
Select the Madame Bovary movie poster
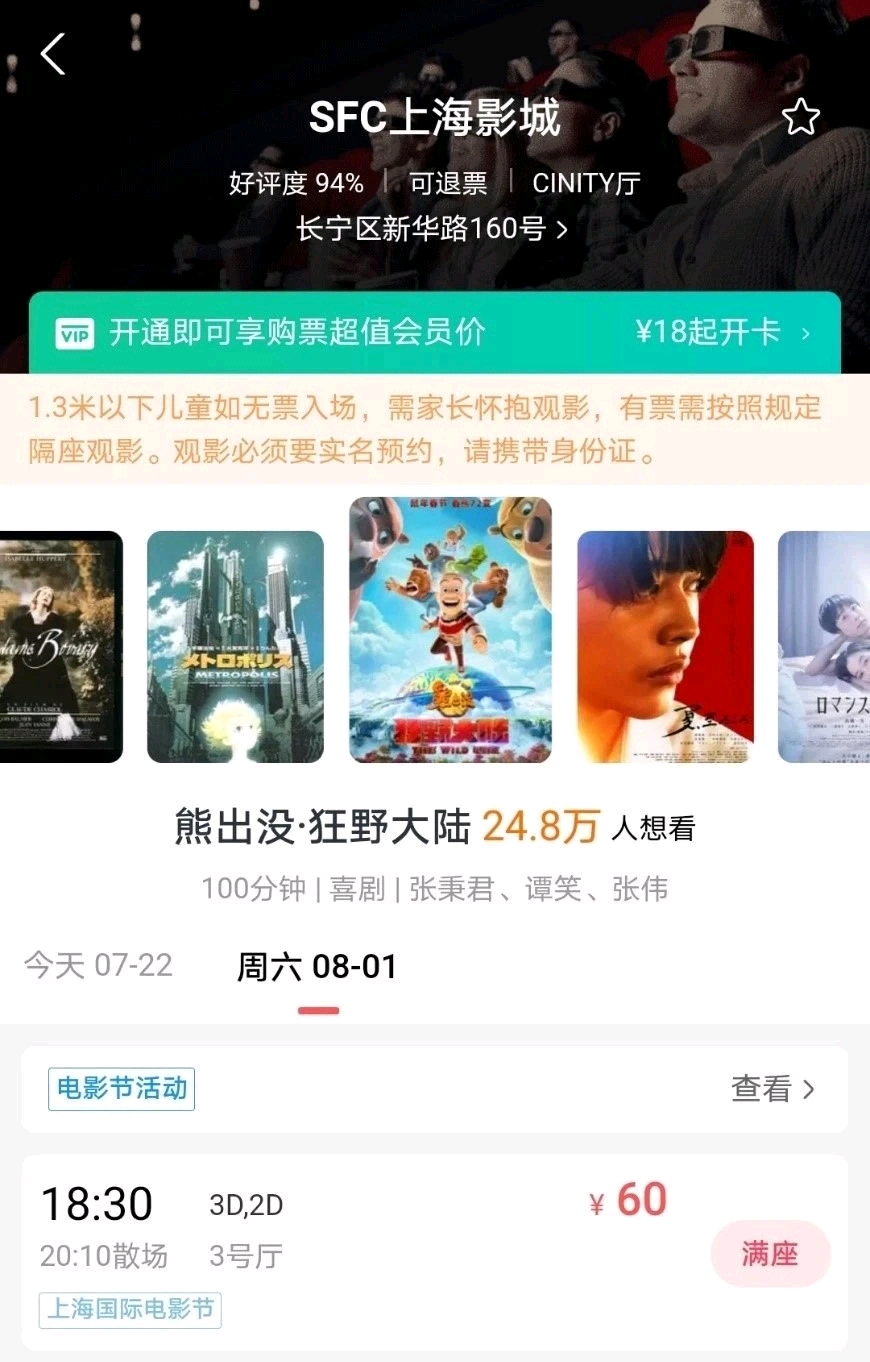pos(58,646)
